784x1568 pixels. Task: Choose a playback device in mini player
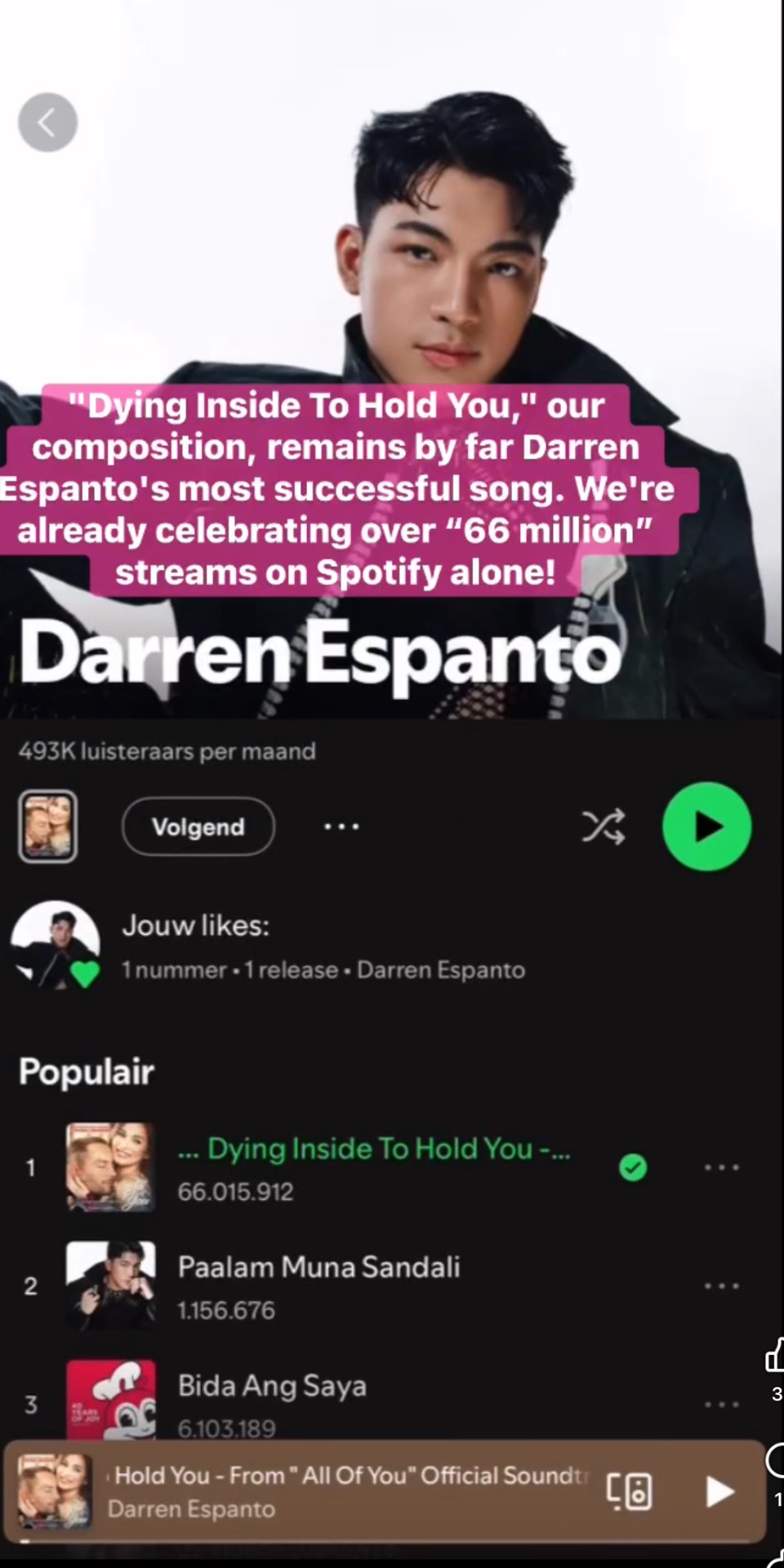(x=630, y=1491)
